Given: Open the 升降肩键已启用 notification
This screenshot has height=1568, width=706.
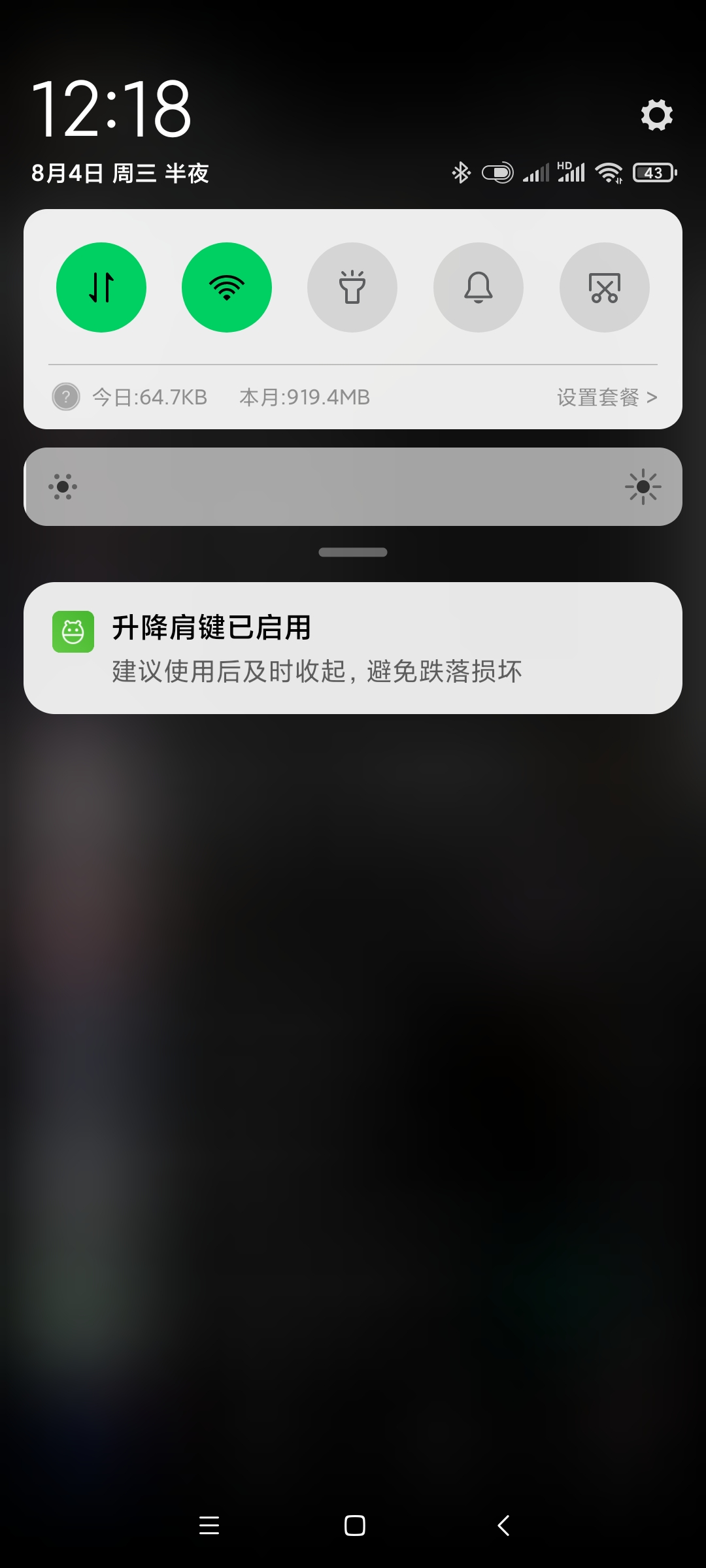Looking at the screenshot, I should pyautogui.click(x=353, y=648).
